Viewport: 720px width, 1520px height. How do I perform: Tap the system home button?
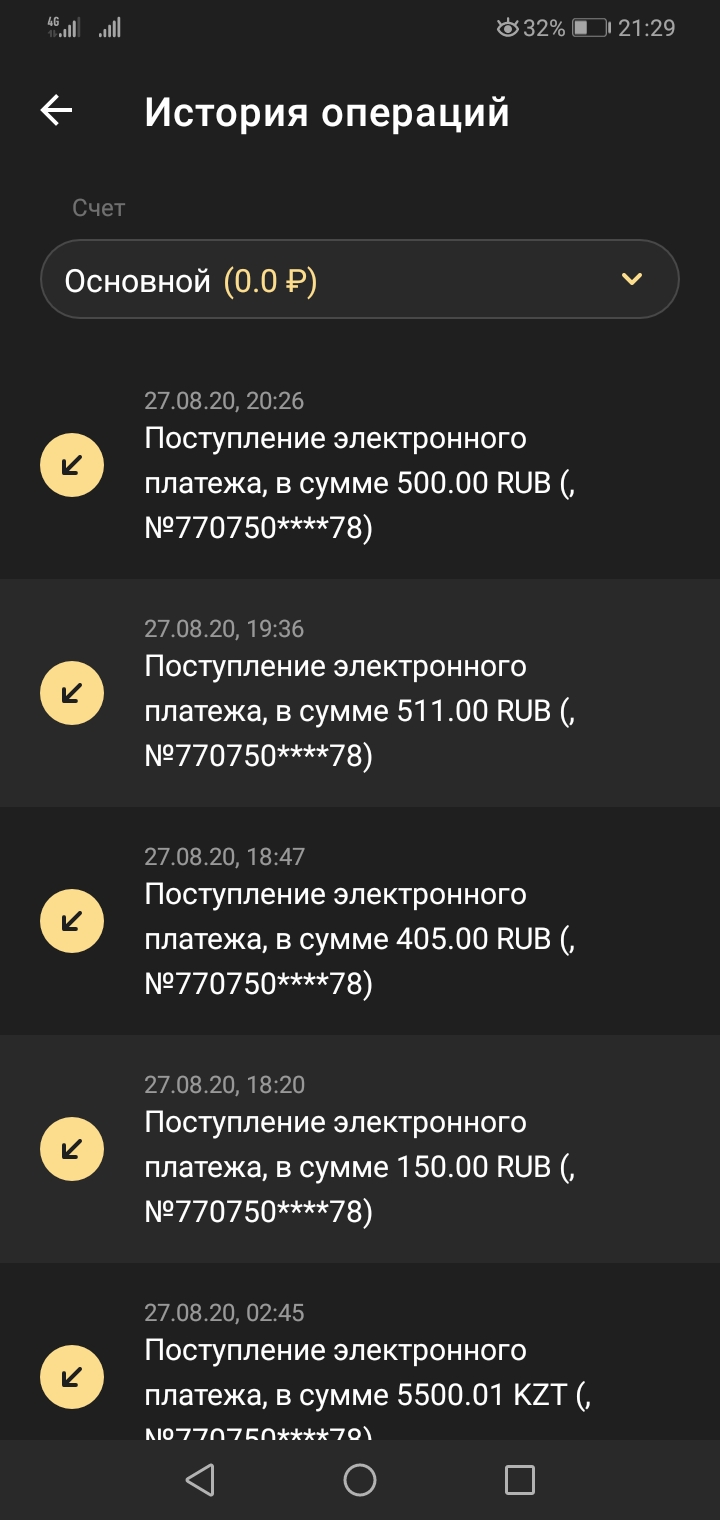point(360,1480)
